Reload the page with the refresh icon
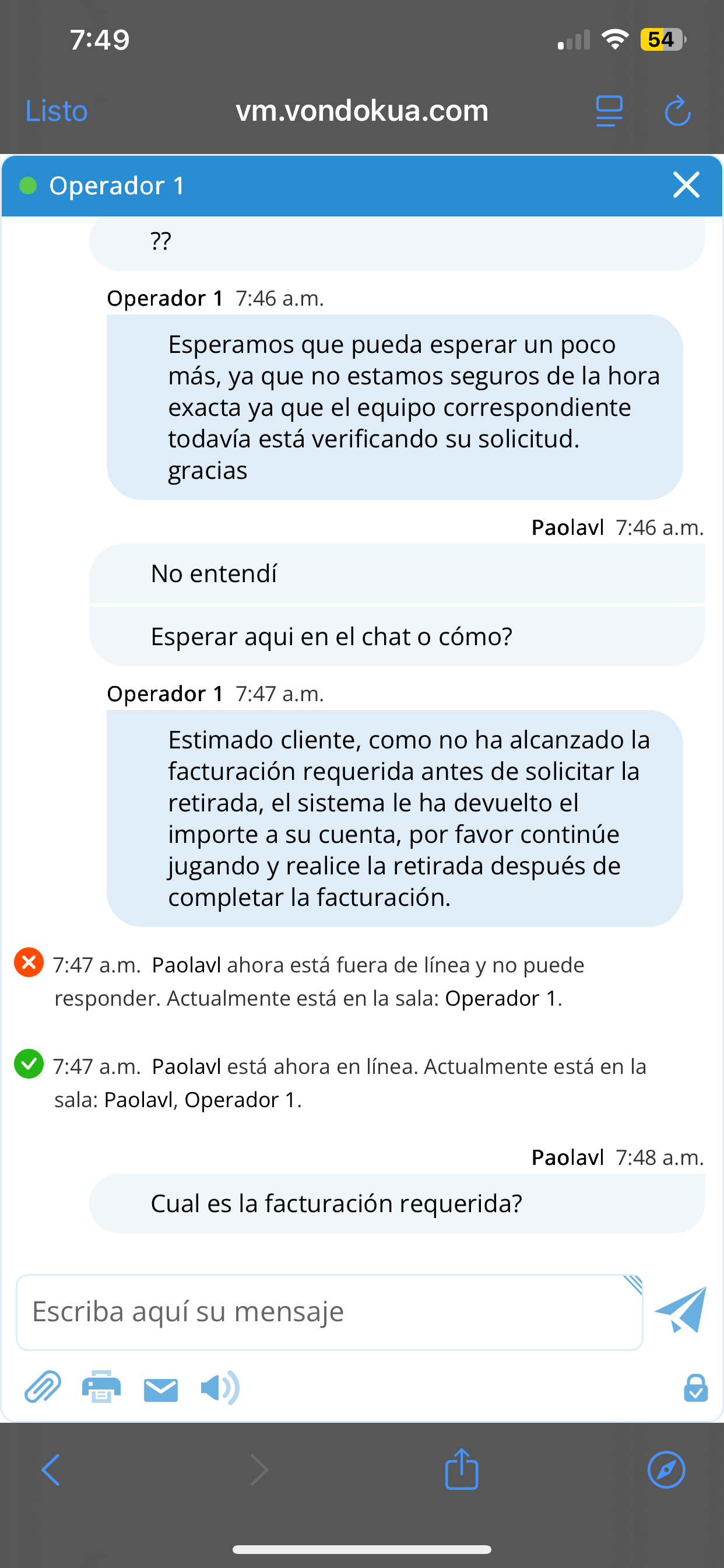The height and width of the screenshot is (1568, 724). tap(678, 110)
